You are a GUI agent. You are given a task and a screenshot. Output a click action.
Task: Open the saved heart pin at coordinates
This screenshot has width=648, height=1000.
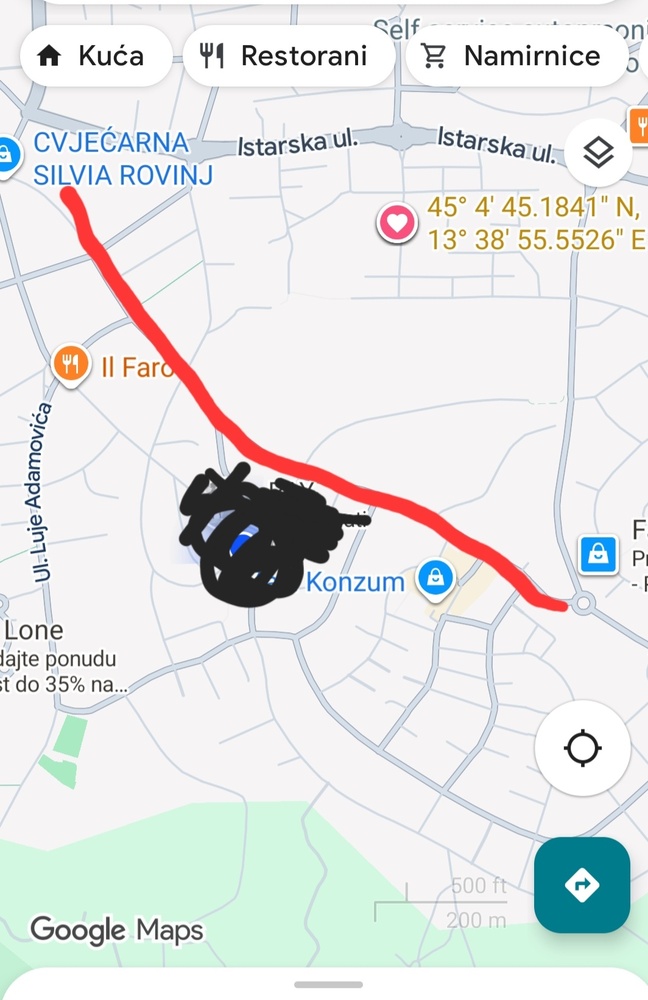397,222
